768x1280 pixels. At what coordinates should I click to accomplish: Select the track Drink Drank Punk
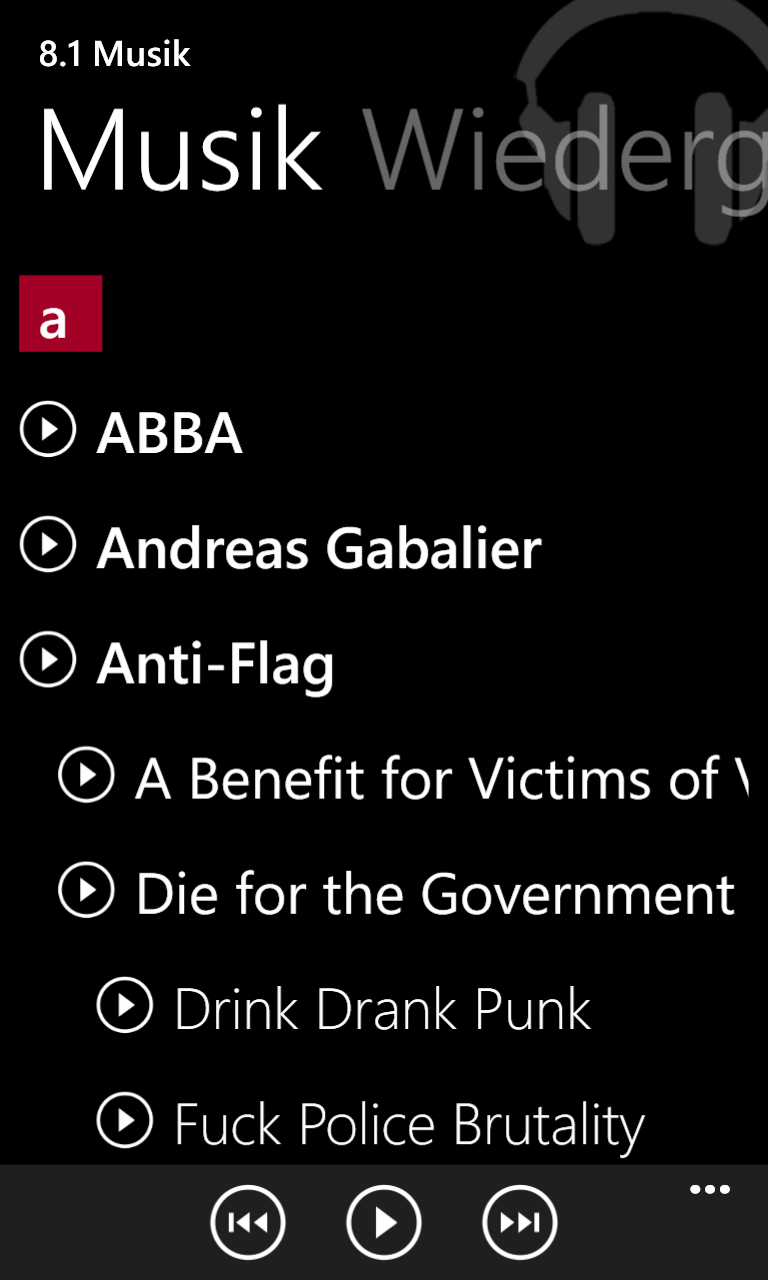[x=383, y=1009]
